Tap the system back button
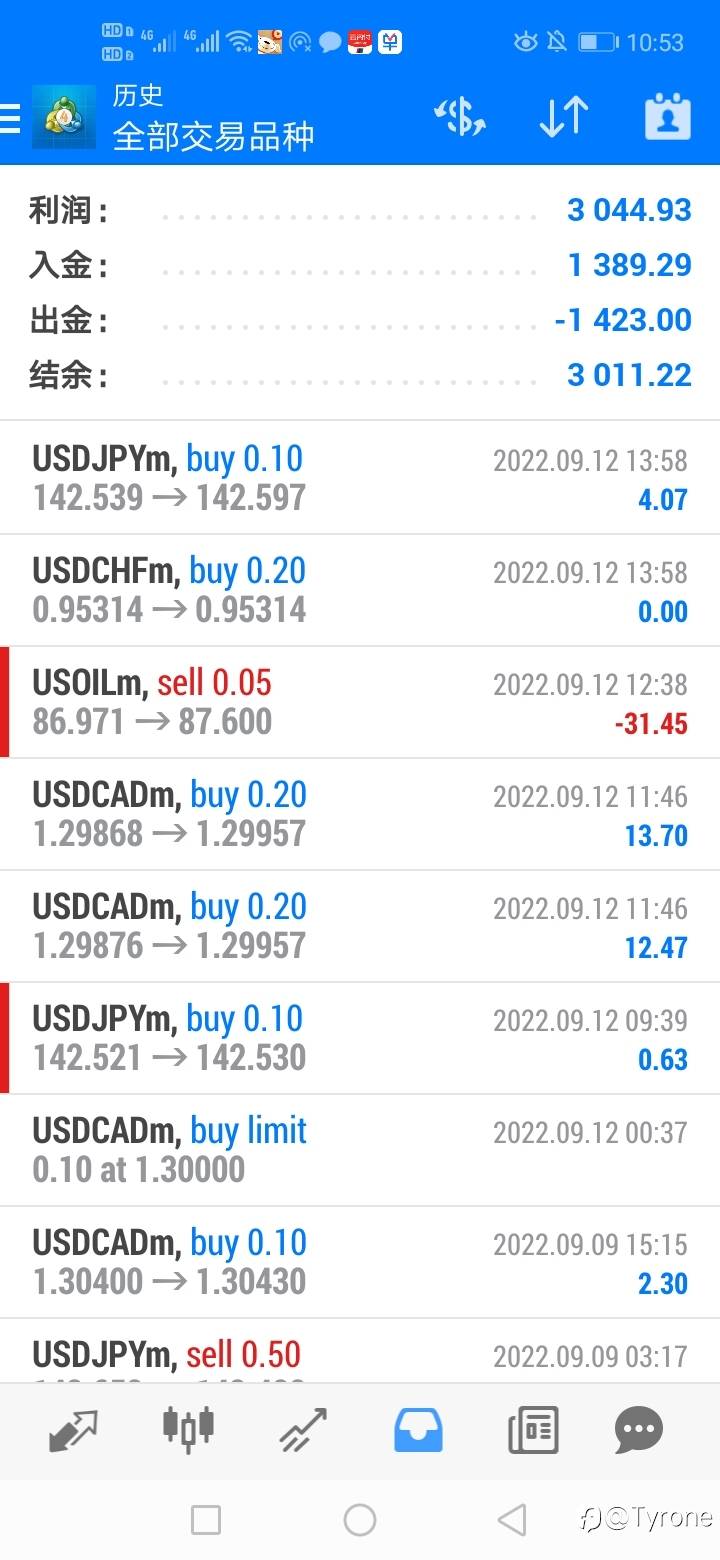This screenshot has height=1560, width=720. pos(512,1520)
